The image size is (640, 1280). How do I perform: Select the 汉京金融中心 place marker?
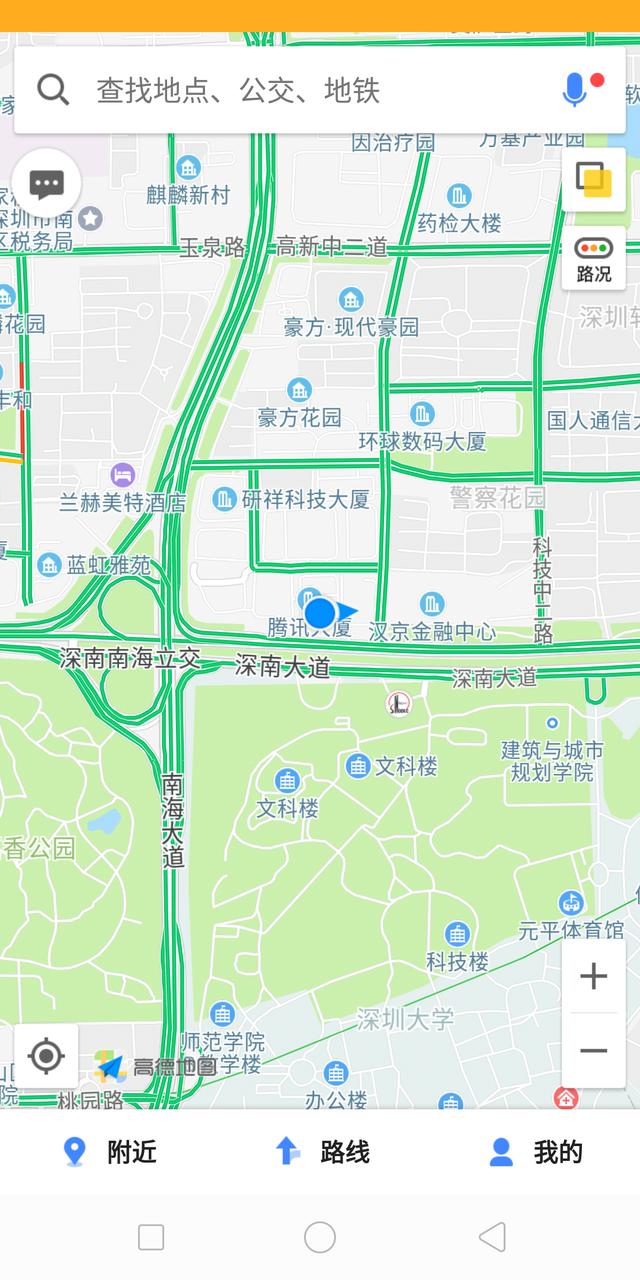432,604
